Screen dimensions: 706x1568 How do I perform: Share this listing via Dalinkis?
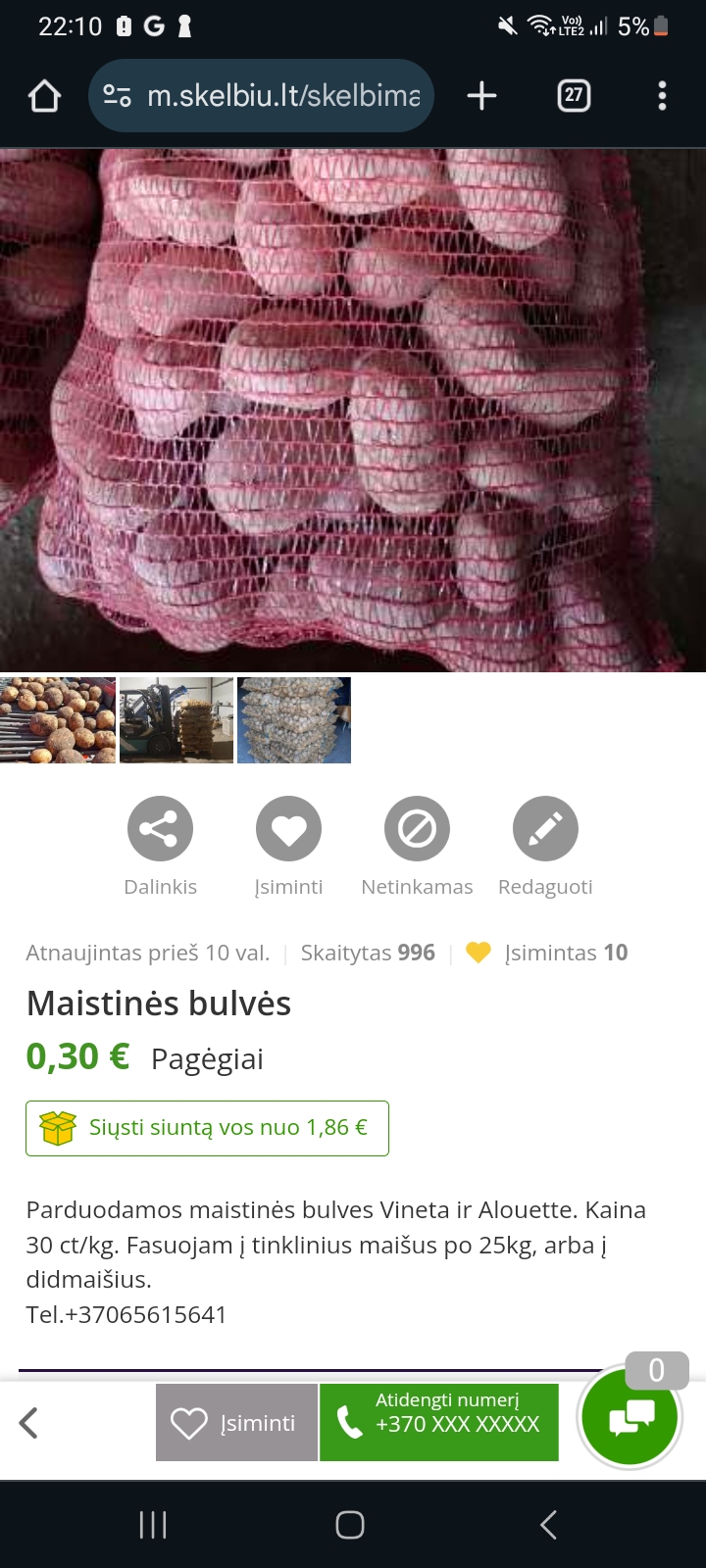point(160,829)
